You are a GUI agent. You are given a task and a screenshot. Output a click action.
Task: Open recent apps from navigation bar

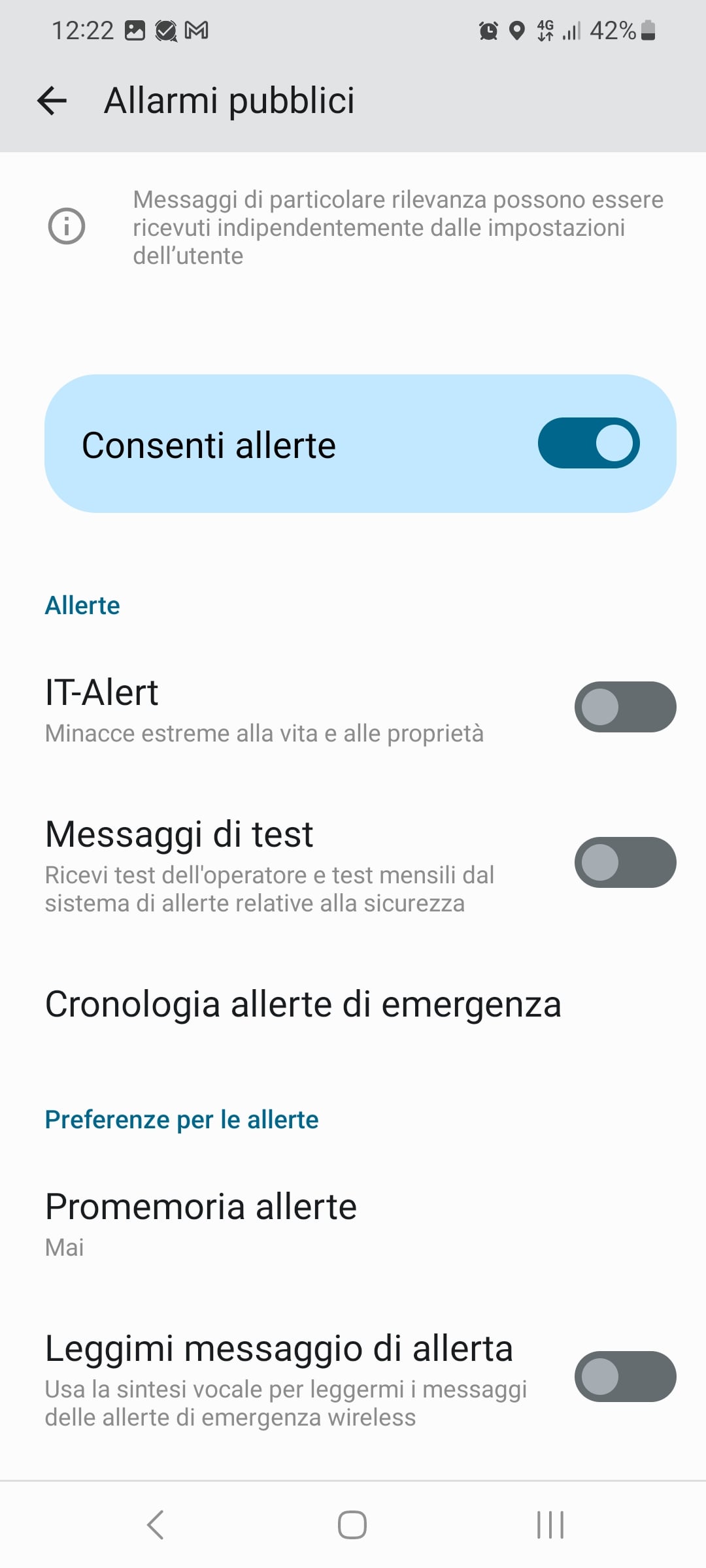tap(550, 1525)
